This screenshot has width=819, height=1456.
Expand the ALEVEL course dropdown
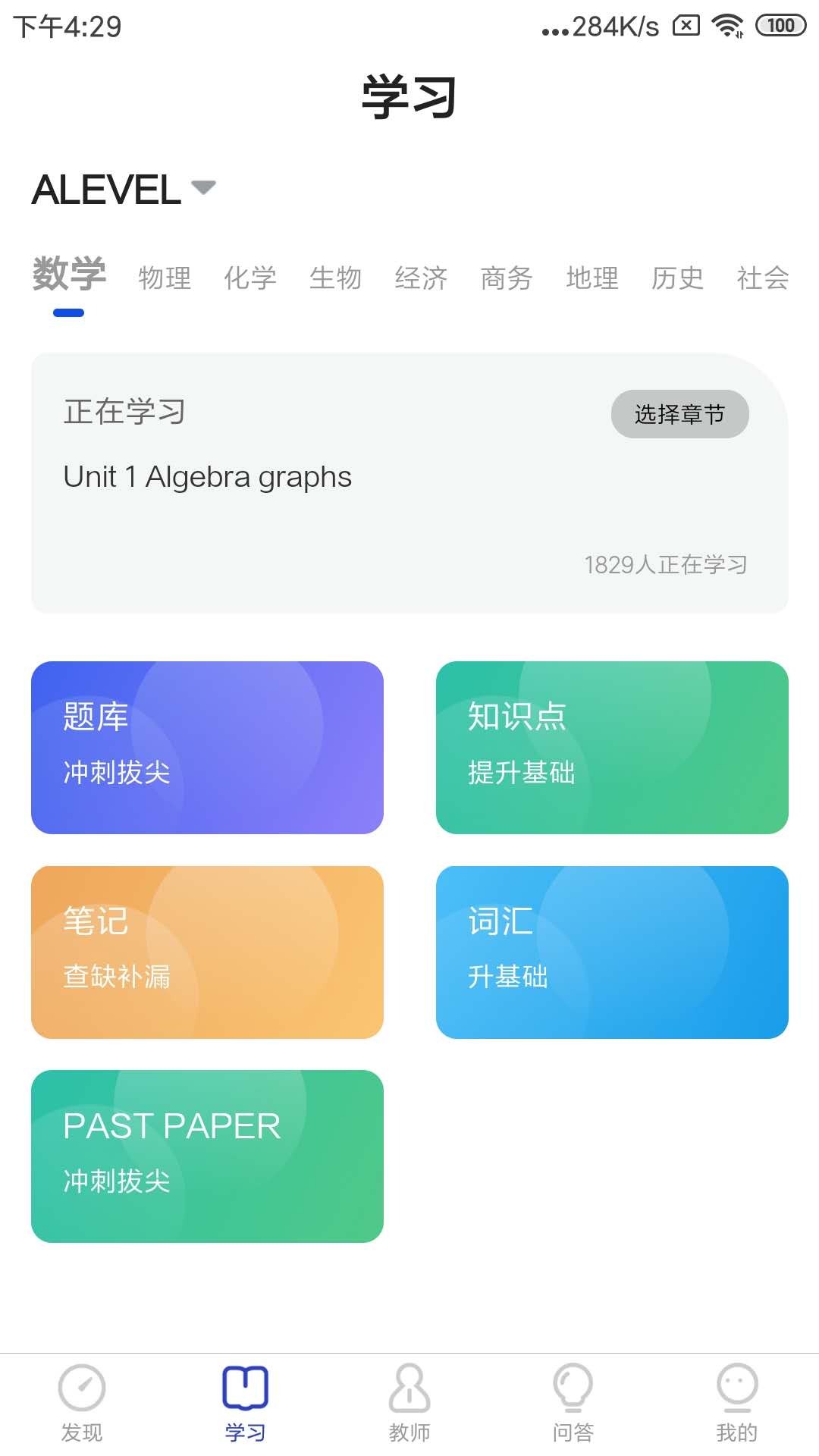point(124,189)
